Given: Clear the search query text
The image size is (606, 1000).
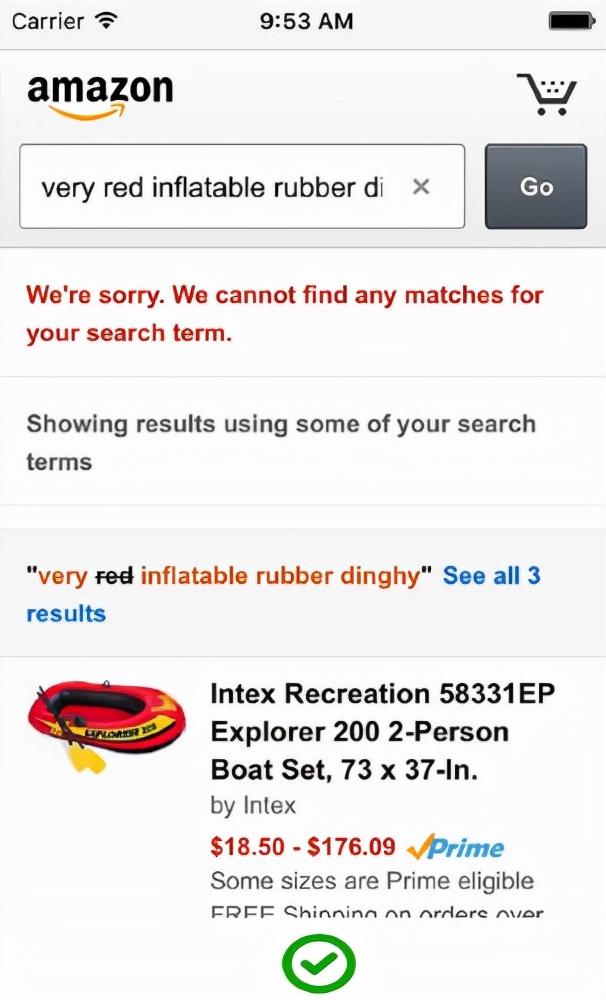Looking at the screenshot, I should pos(421,187).
